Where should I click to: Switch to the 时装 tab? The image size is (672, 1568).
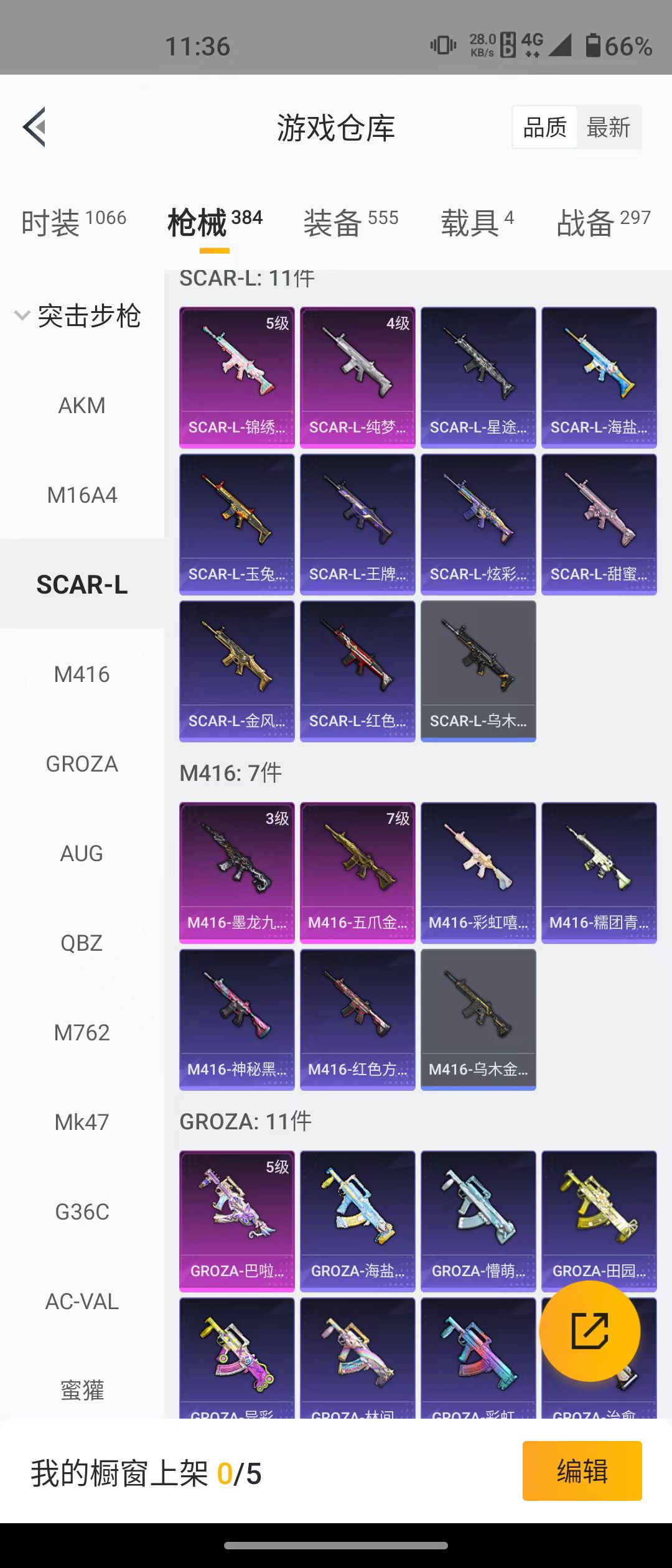pos(73,222)
